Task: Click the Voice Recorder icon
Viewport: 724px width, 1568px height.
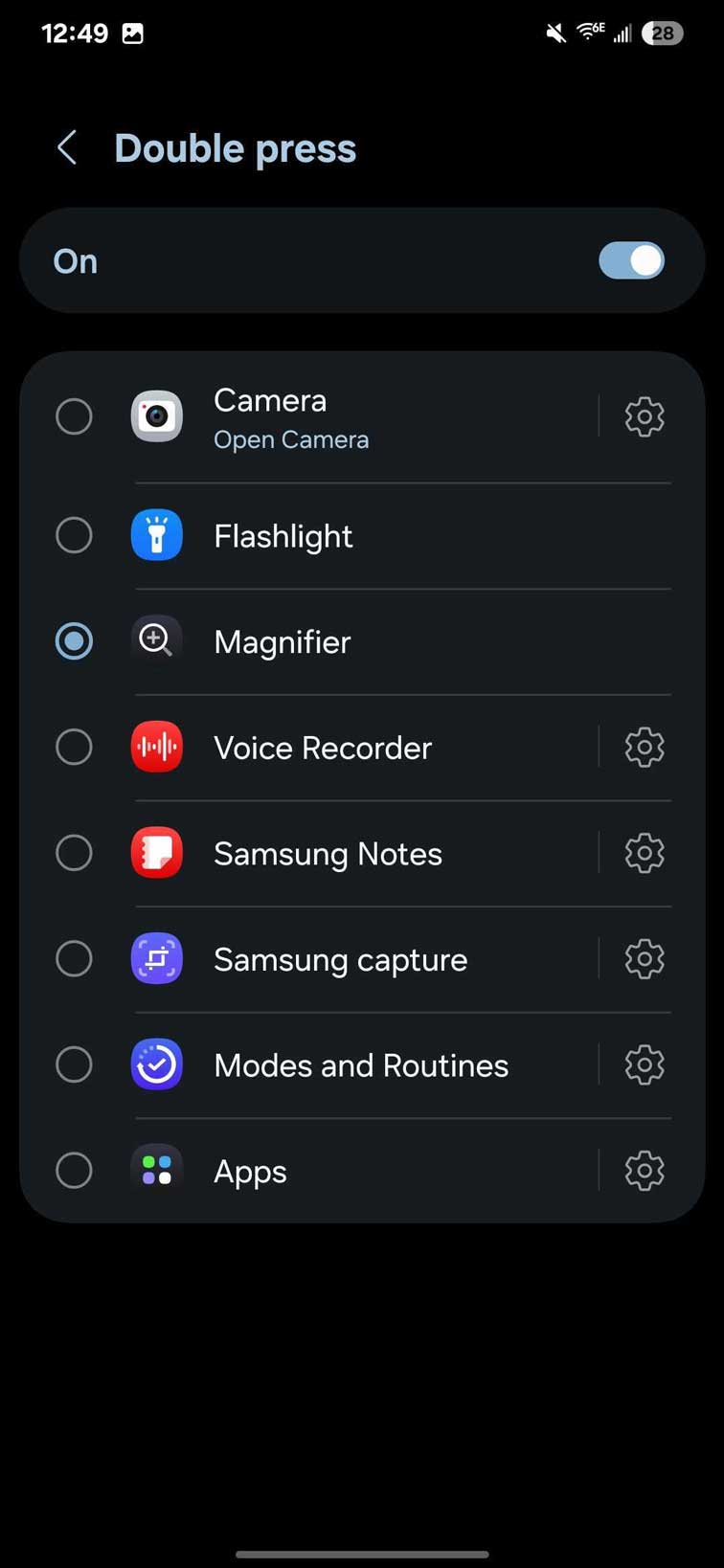Action: click(x=156, y=747)
